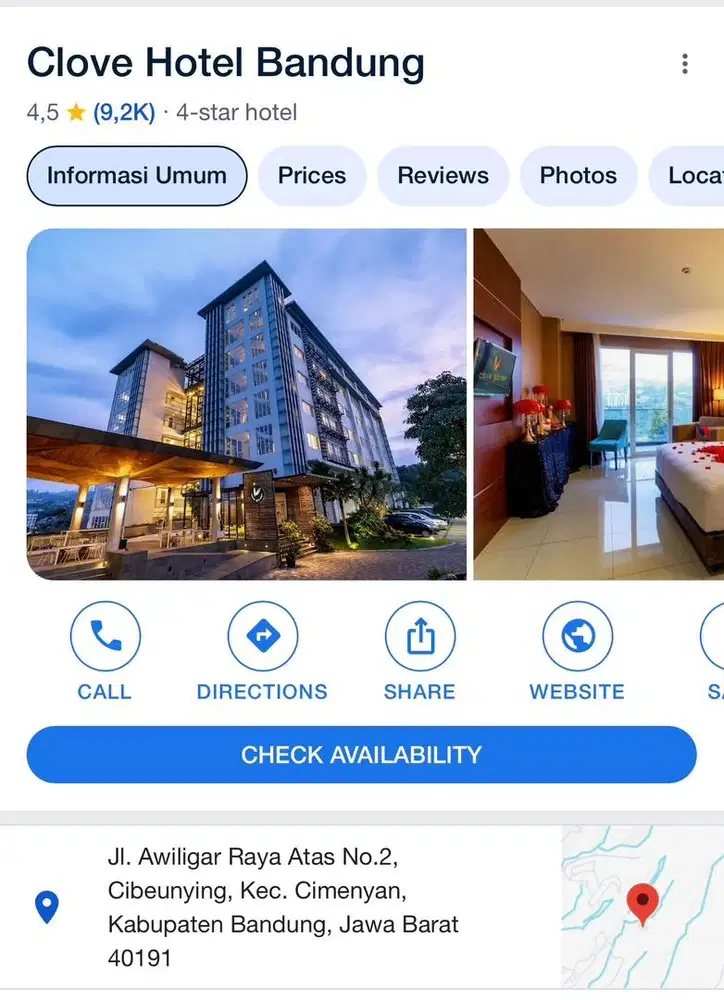Open Directions to Clove Hotel Bandung
The height and width of the screenshot is (1000, 724).
263,634
